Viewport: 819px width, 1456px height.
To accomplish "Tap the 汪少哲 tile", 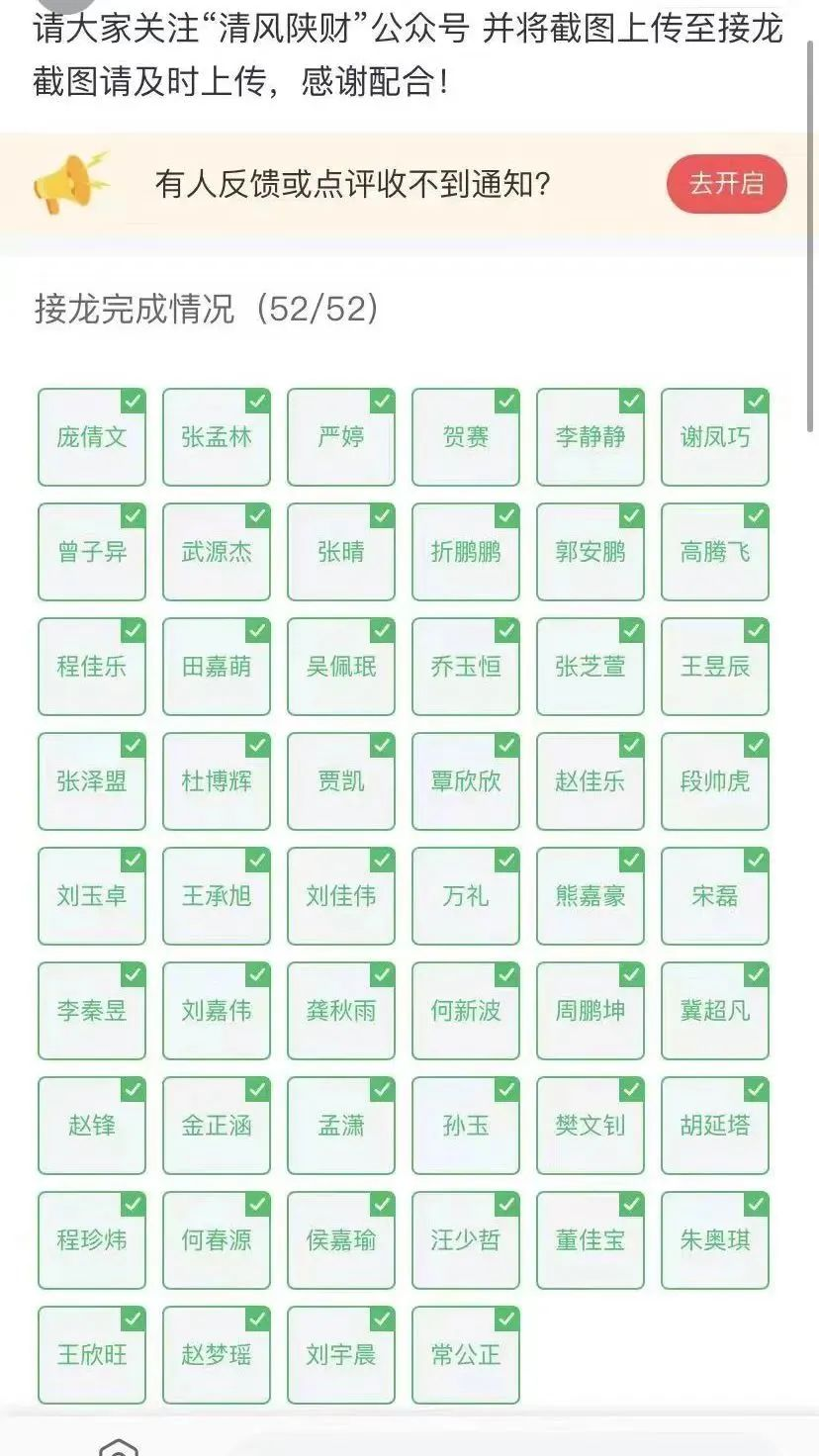I will [x=466, y=1240].
